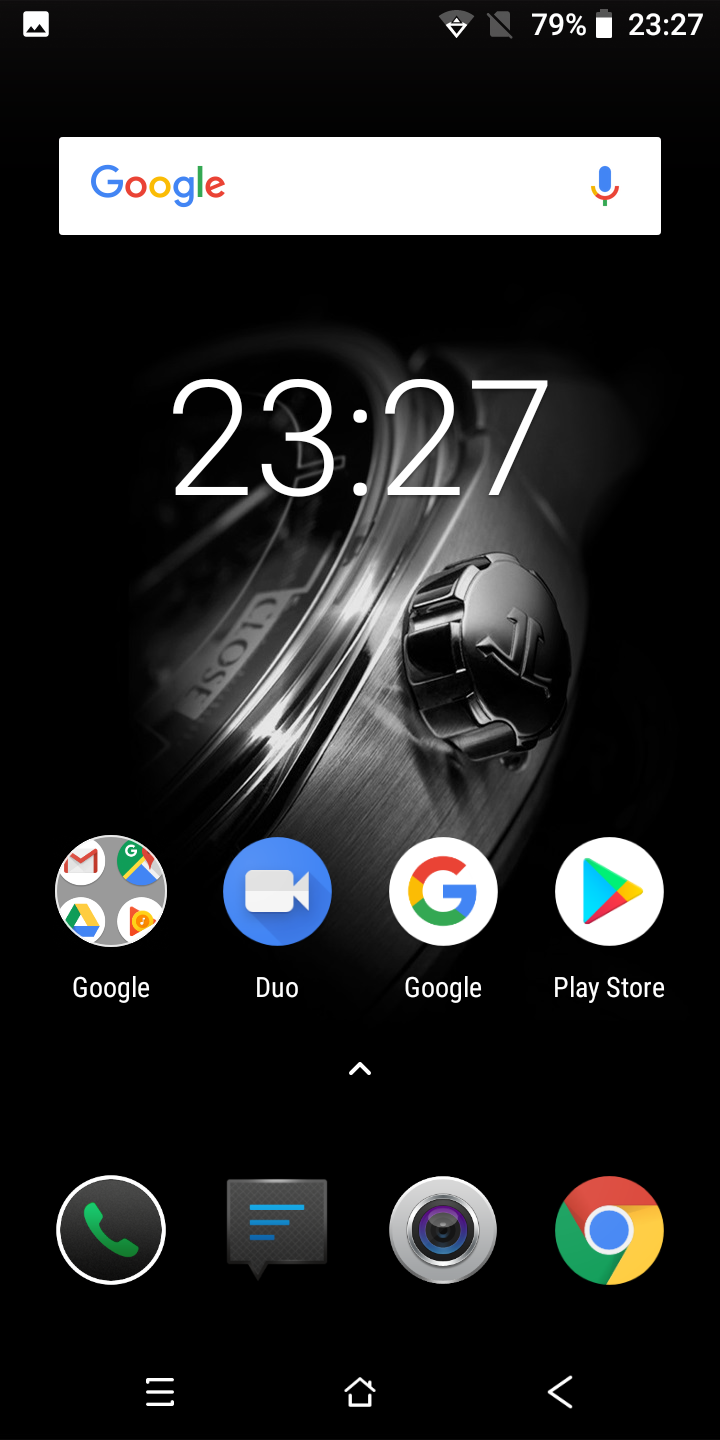Open the Play Store

[609, 891]
